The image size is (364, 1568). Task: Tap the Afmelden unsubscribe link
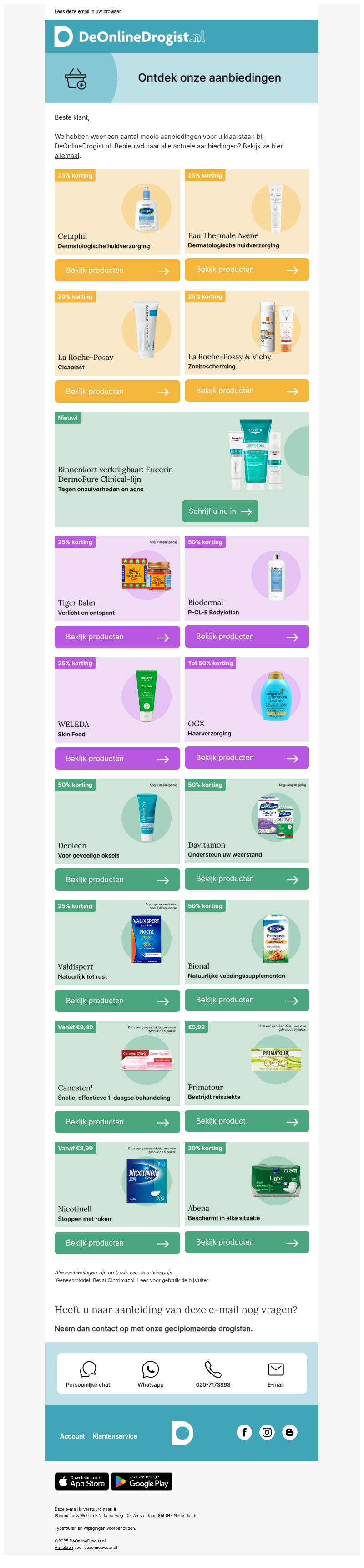tap(63, 1547)
